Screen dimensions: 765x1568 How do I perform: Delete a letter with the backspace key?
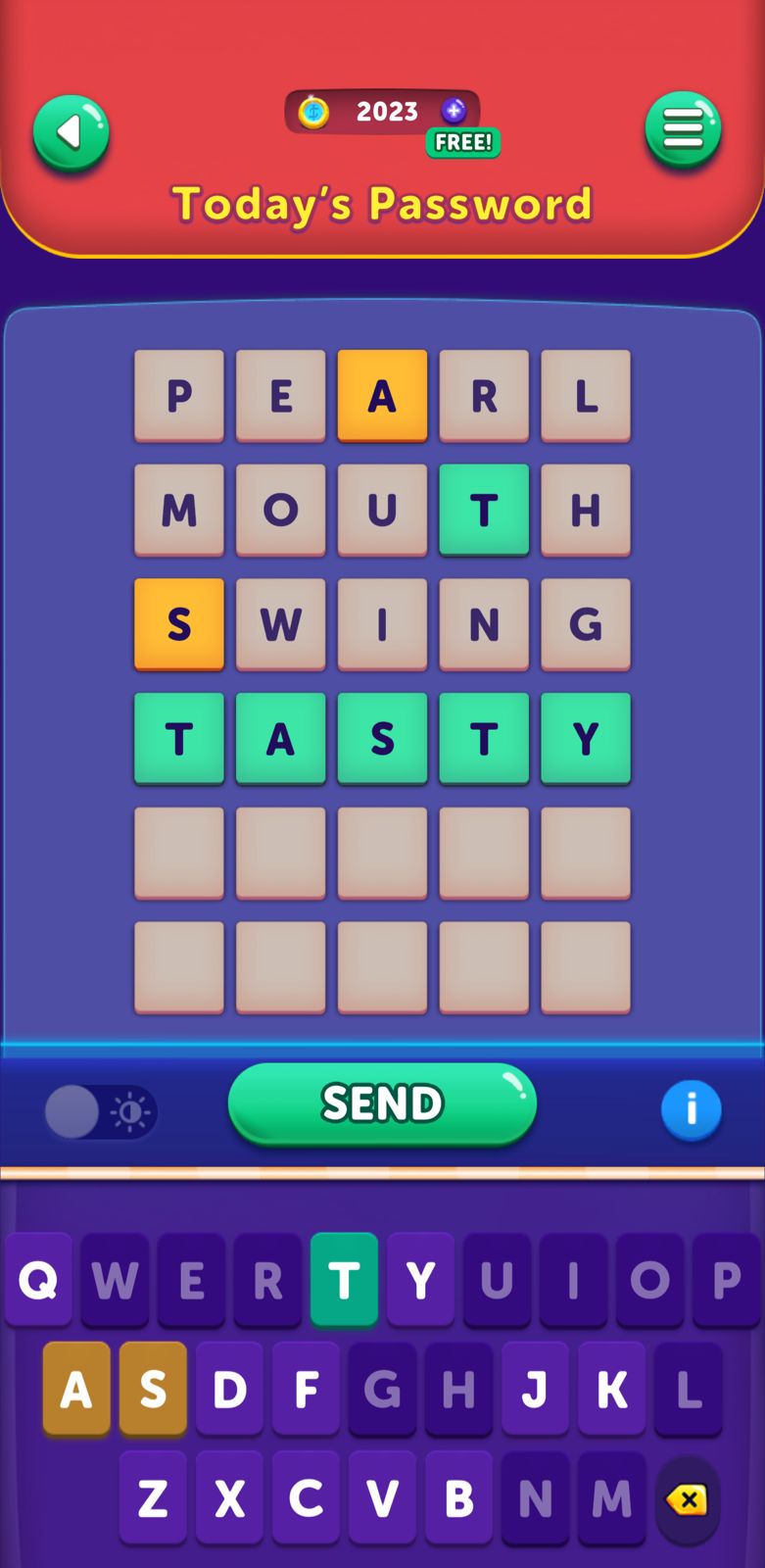(688, 1498)
